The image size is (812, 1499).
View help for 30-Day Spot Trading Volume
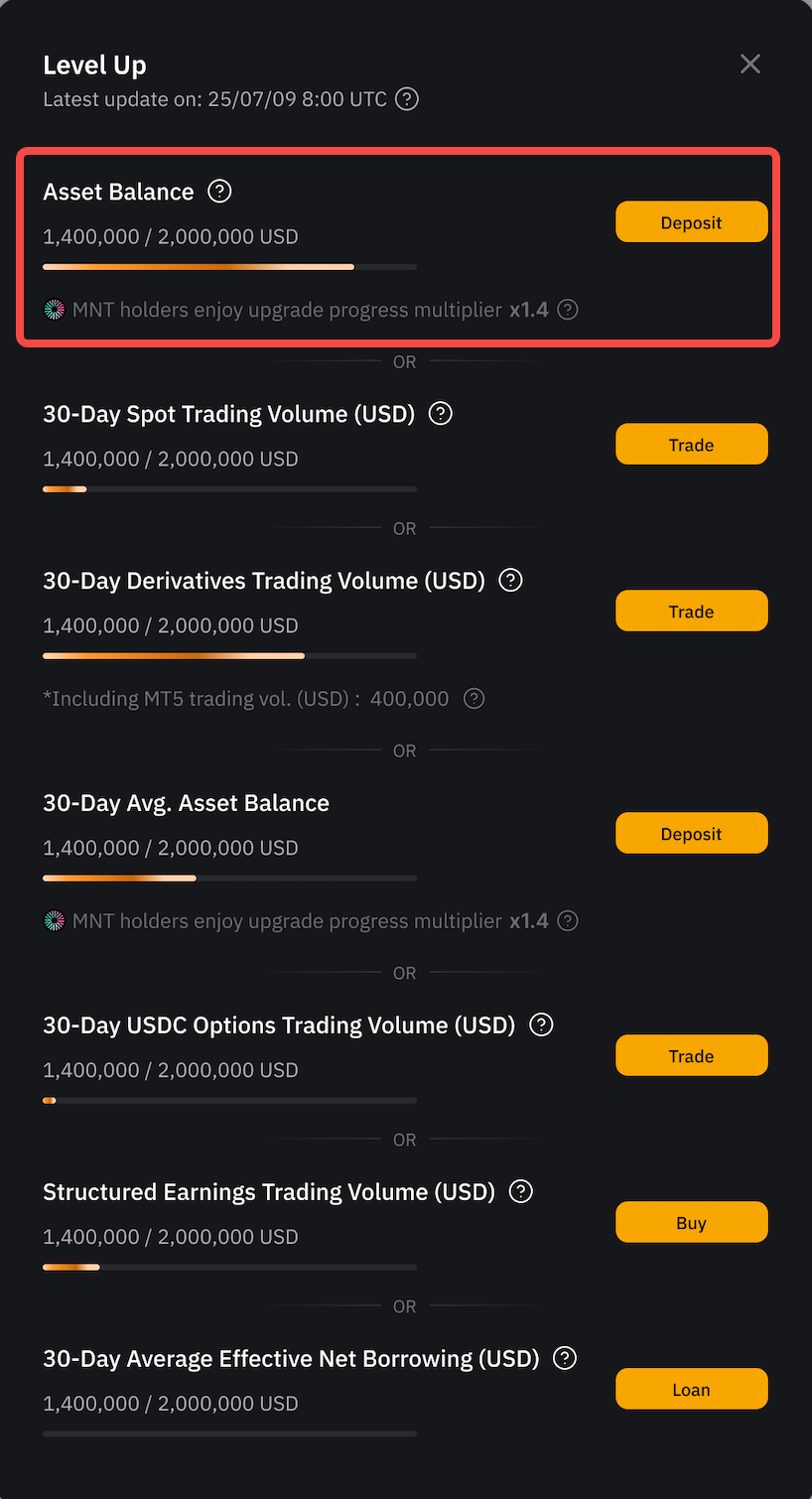click(x=441, y=414)
